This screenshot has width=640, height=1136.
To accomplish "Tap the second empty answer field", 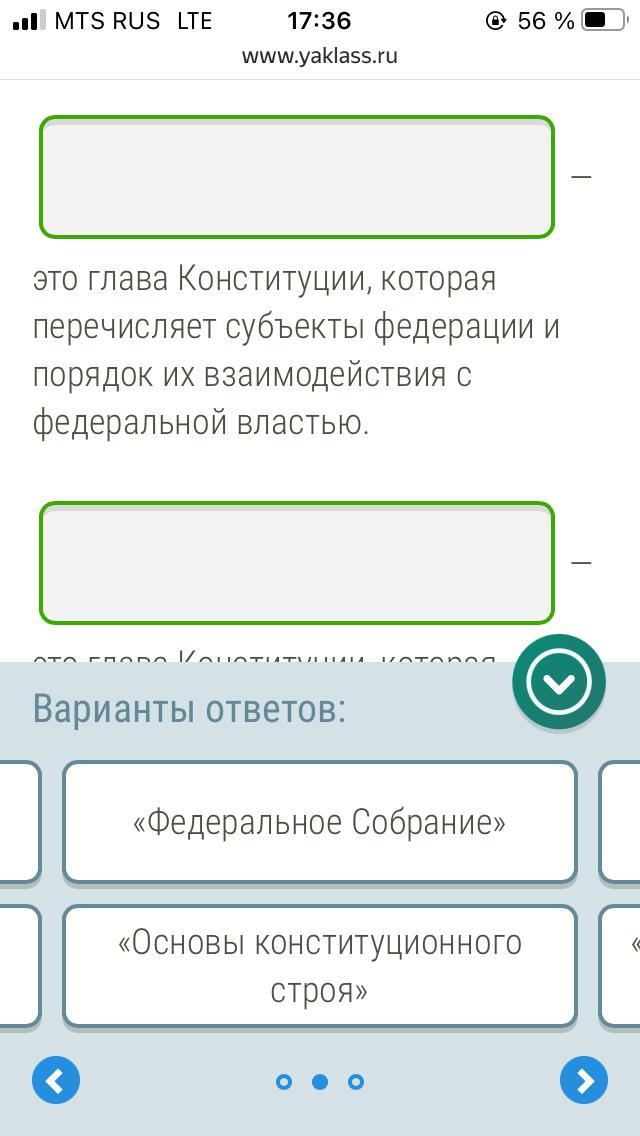I will point(297,563).
